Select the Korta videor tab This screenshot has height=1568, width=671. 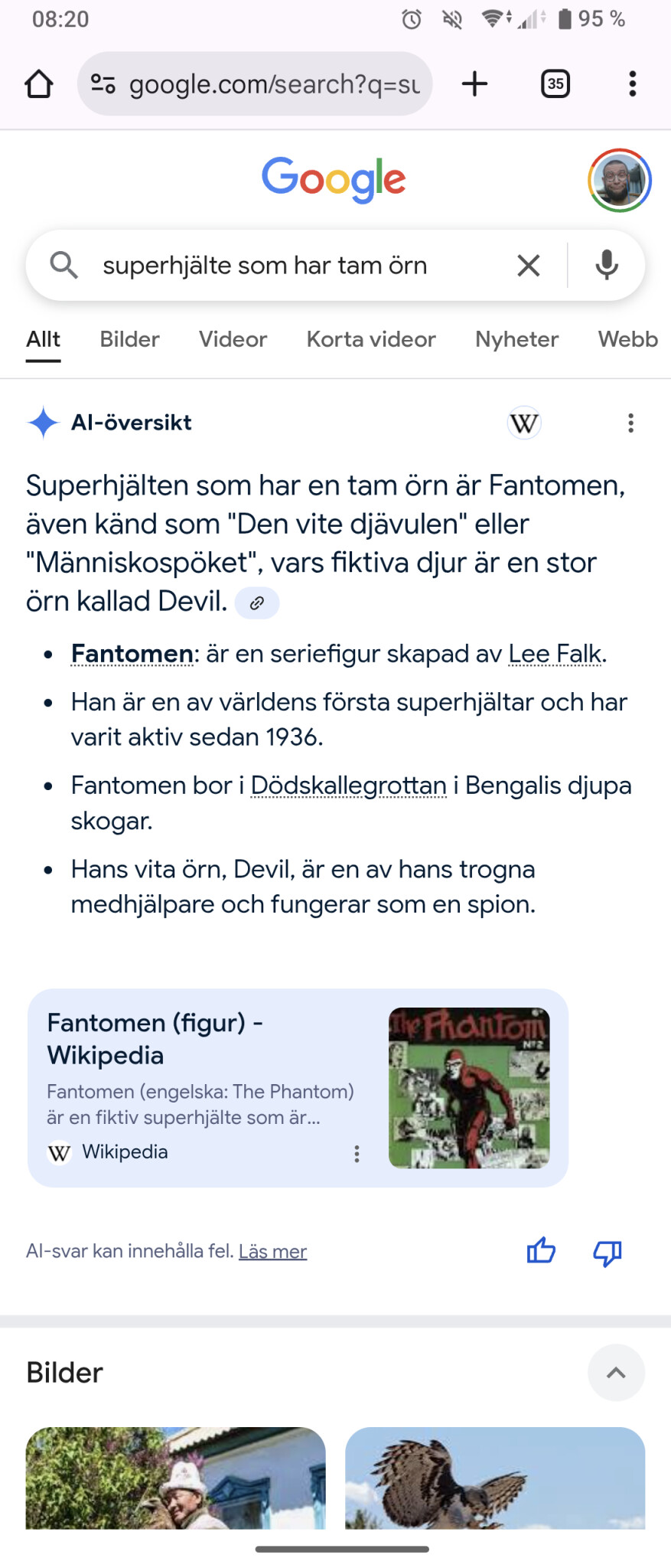[371, 339]
